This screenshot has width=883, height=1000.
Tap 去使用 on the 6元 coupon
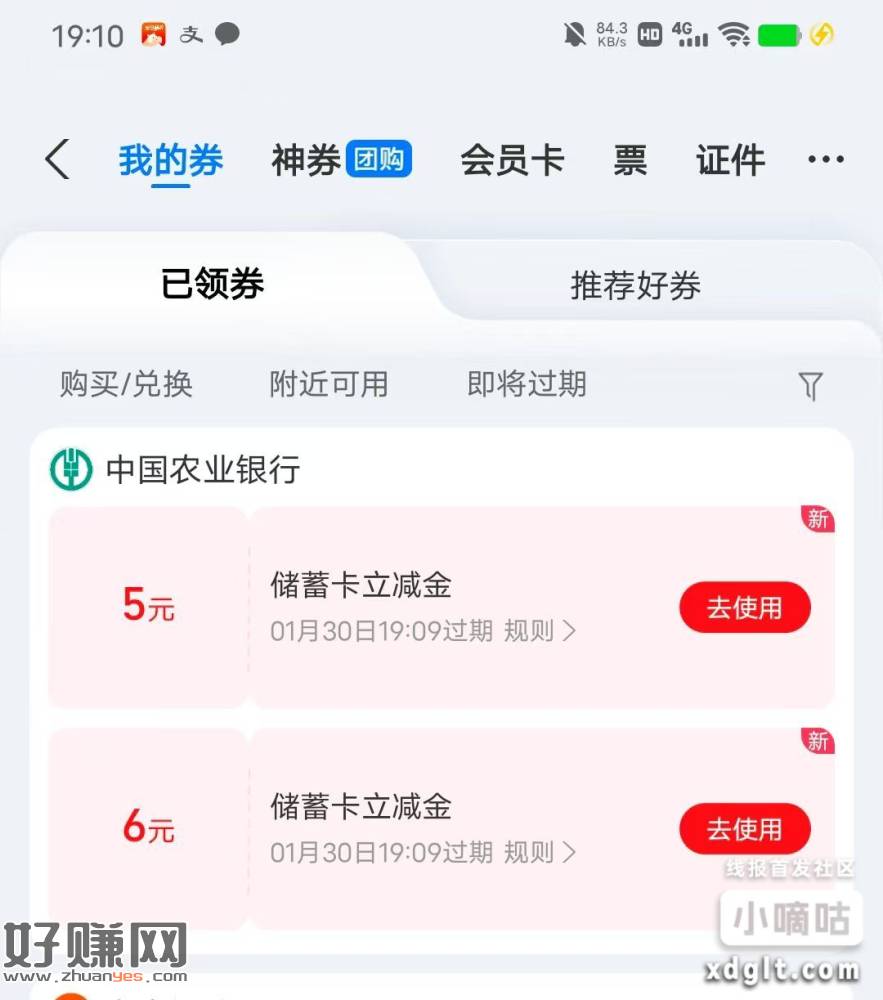click(744, 829)
